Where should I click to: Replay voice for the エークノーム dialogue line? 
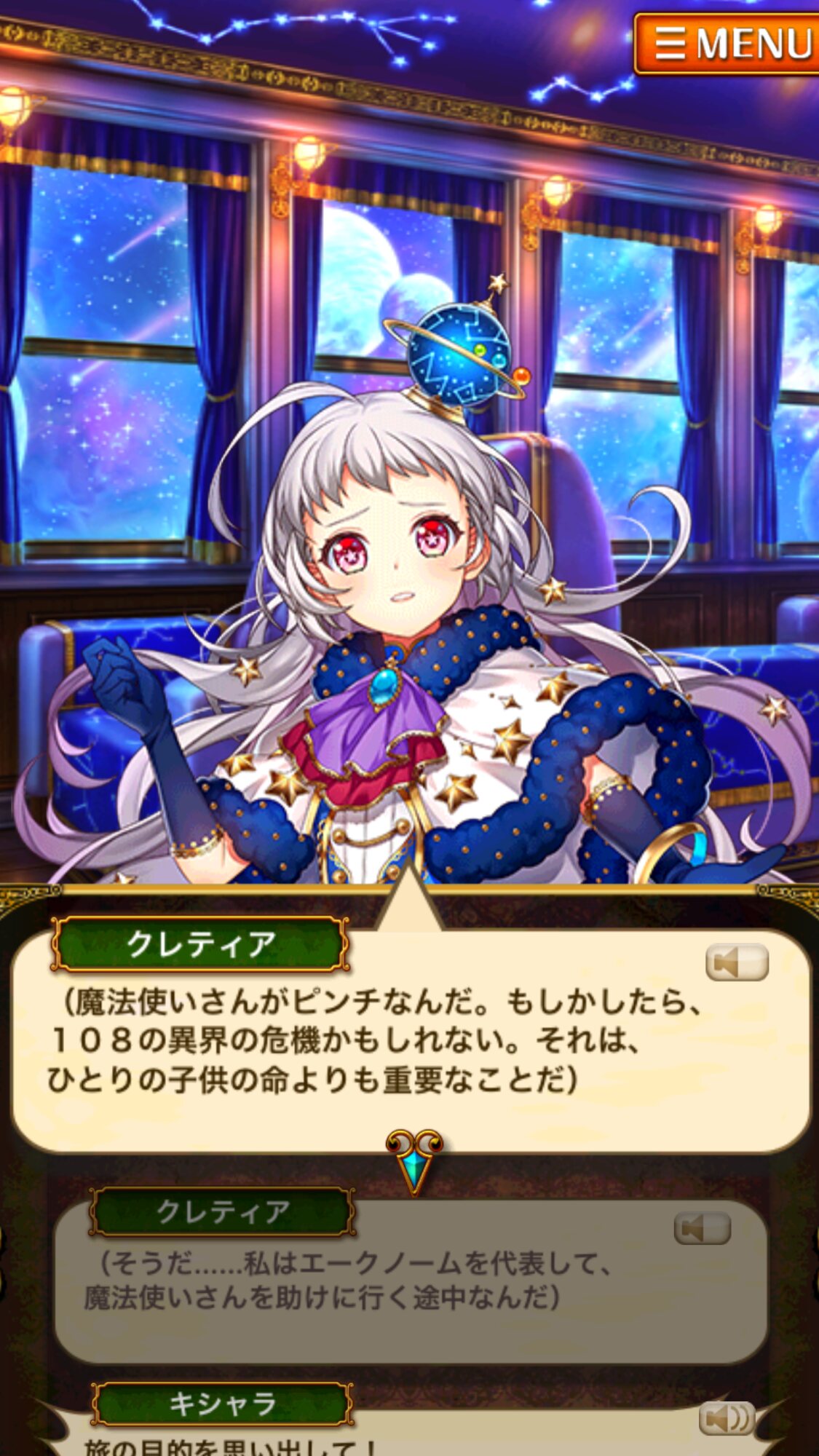(x=702, y=1228)
